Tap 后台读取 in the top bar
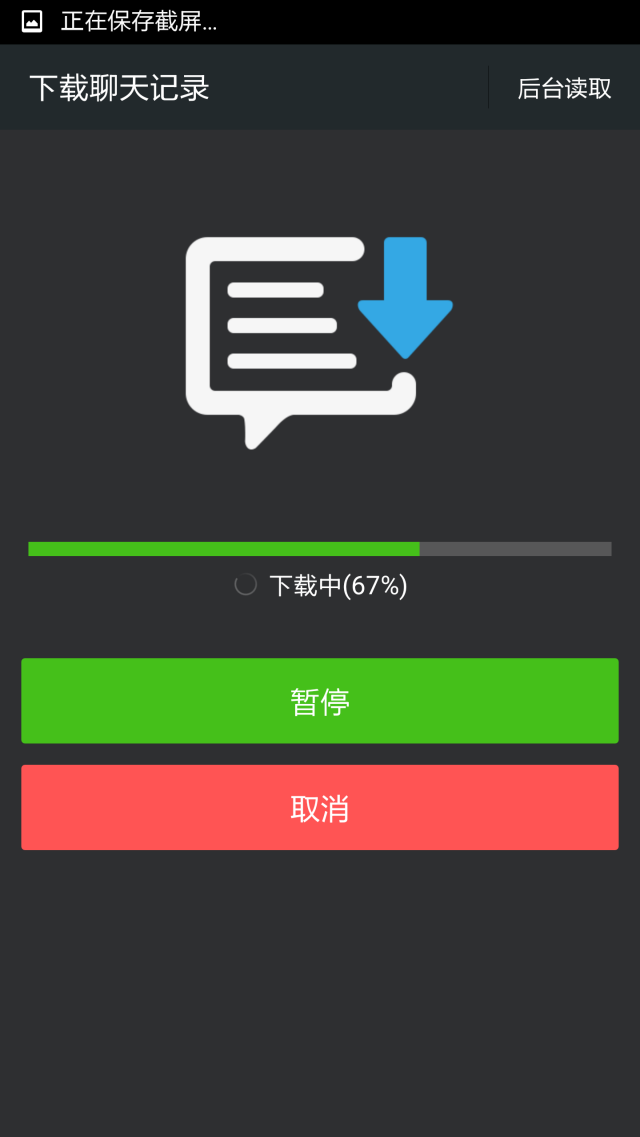This screenshot has width=640, height=1137. pos(564,88)
